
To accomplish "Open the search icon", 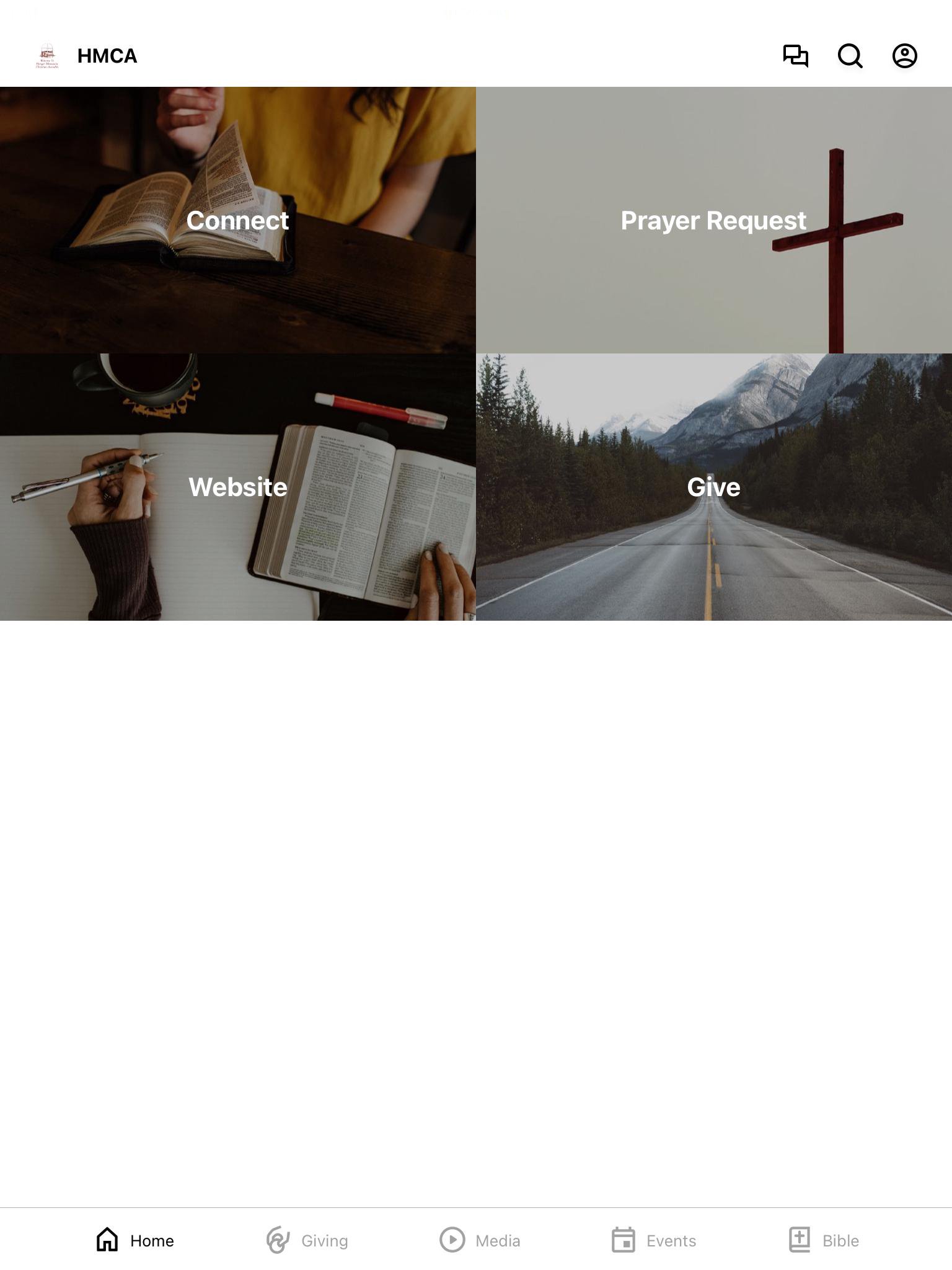I will [x=850, y=56].
